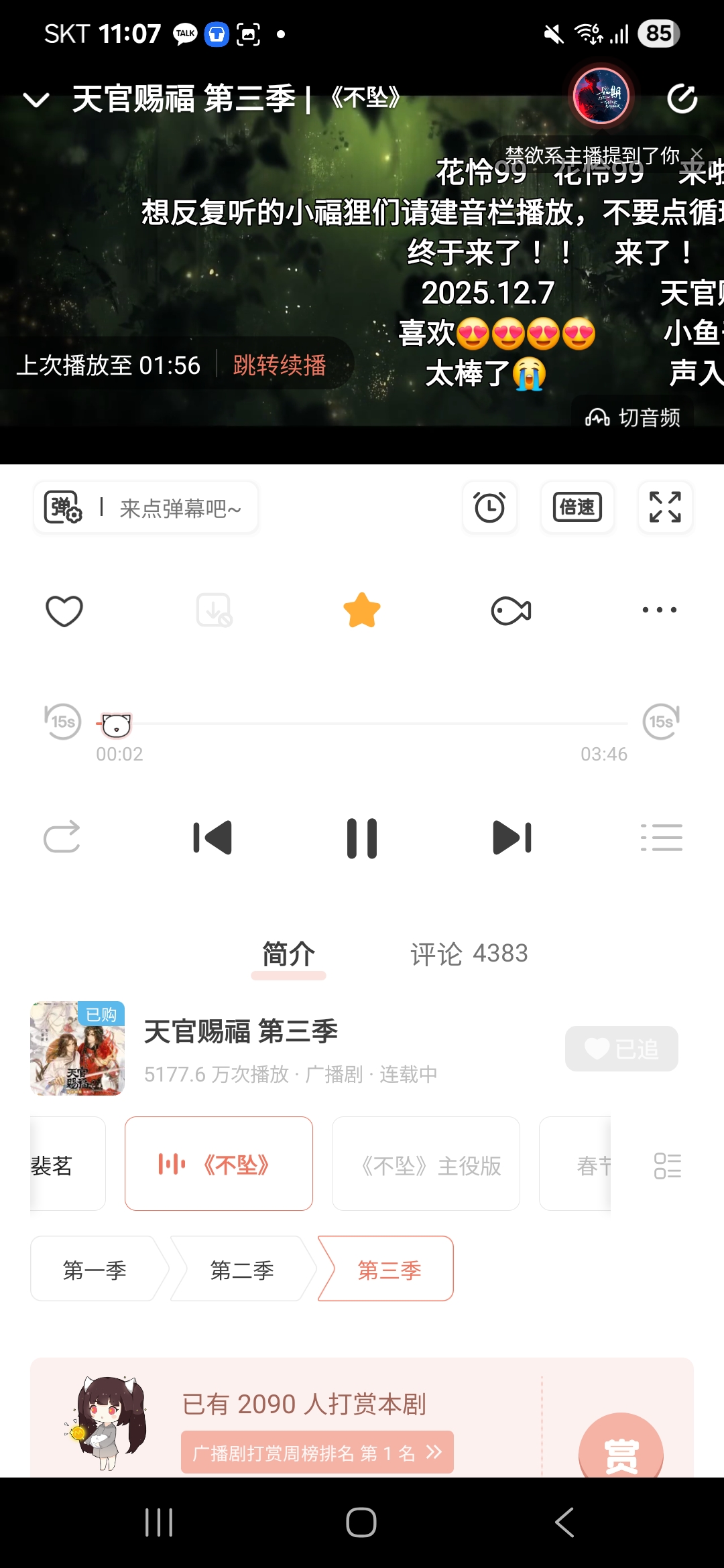Toggle 已追 to unfollow the drama
Image resolution: width=724 pixels, height=1568 pixels.
(621, 1049)
